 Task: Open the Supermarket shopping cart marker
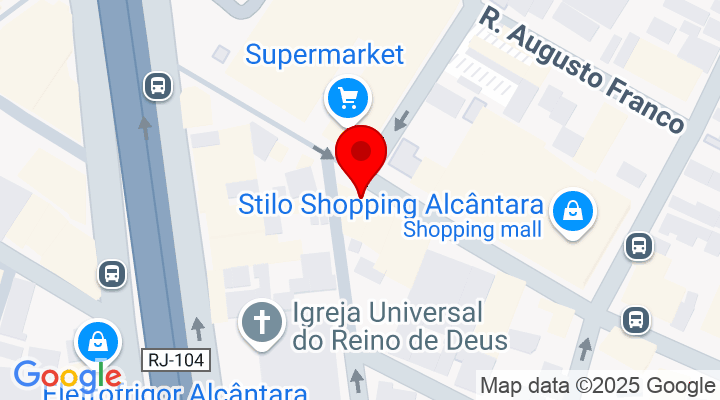pyautogui.click(x=348, y=98)
